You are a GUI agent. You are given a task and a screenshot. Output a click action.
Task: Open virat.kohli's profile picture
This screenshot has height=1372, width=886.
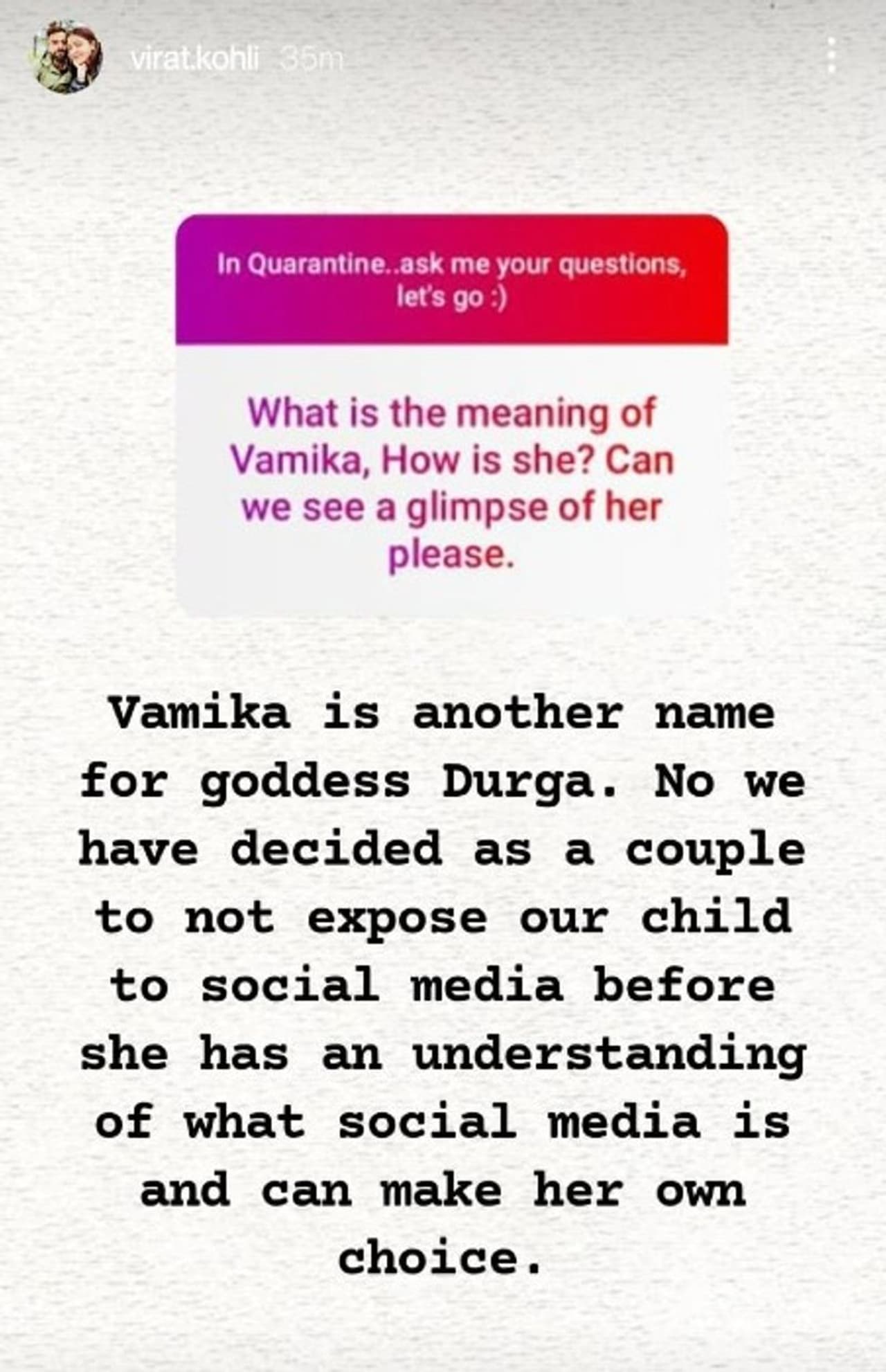pos(65,58)
